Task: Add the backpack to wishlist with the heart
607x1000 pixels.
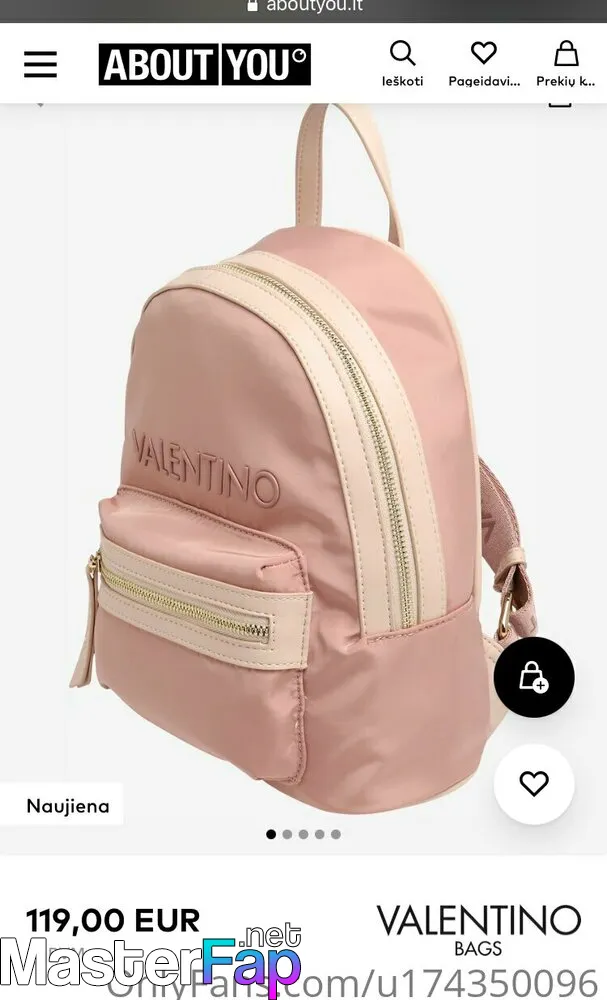Action: 534,784
